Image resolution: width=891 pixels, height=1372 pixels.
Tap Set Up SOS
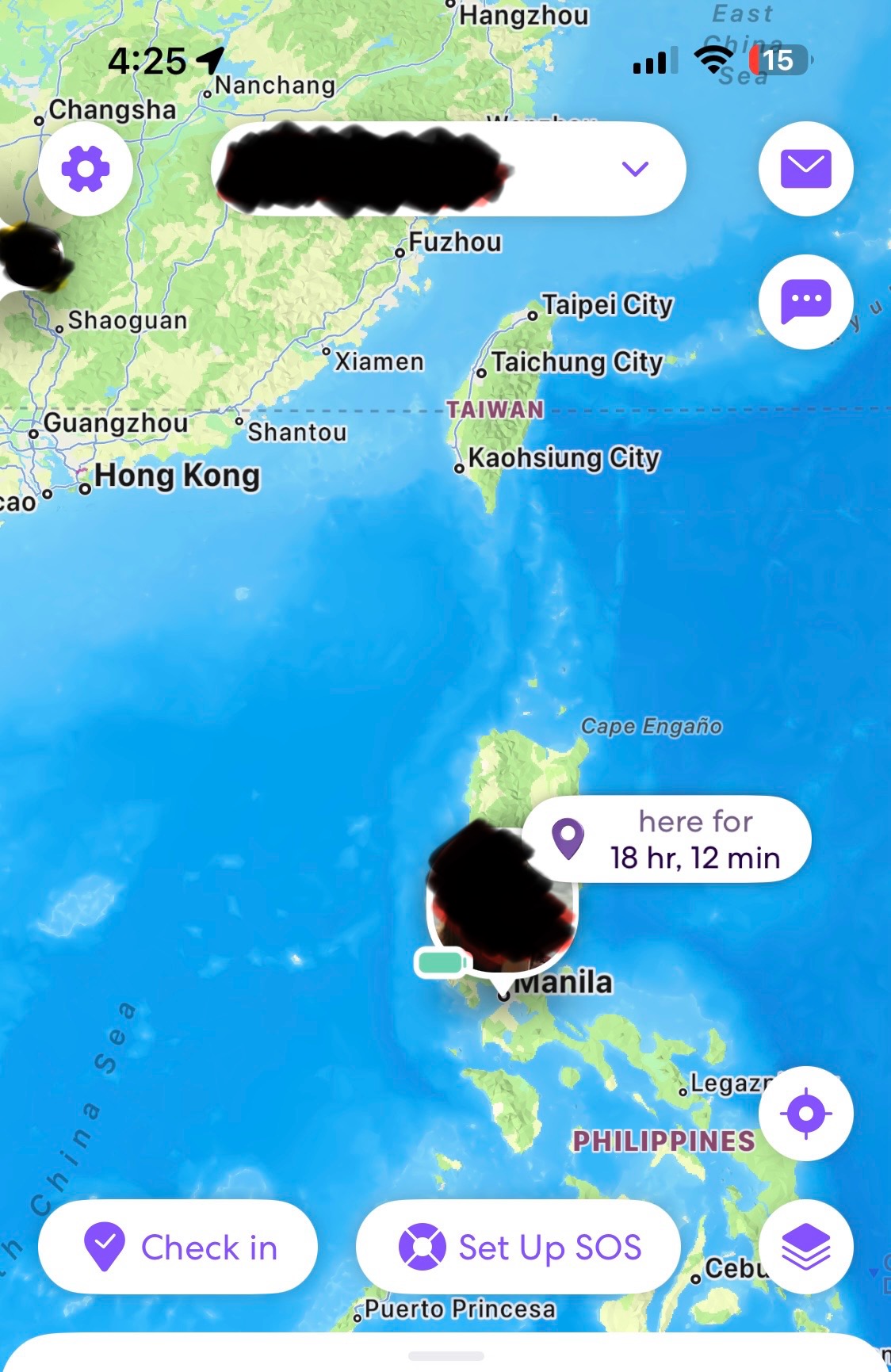[519, 1247]
